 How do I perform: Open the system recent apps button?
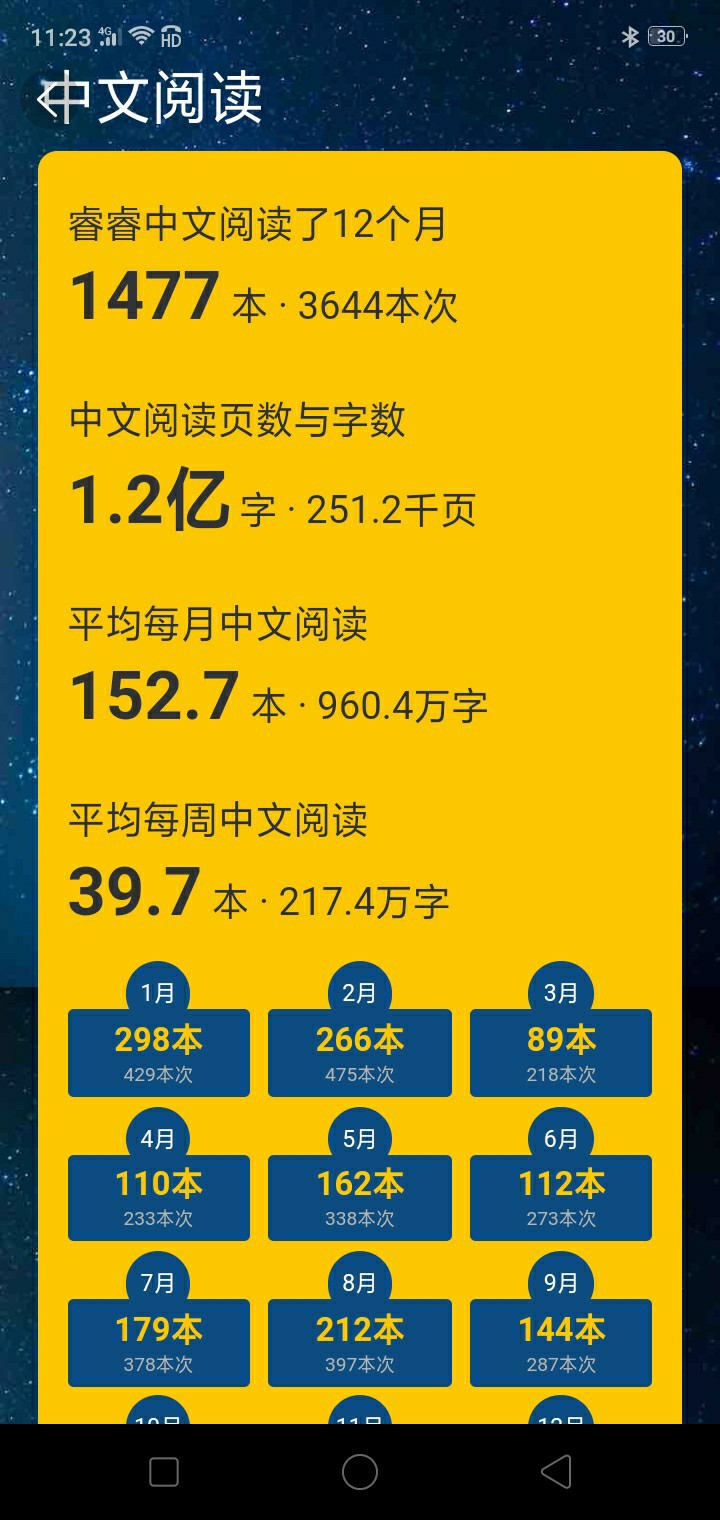(x=164, y=1472)
